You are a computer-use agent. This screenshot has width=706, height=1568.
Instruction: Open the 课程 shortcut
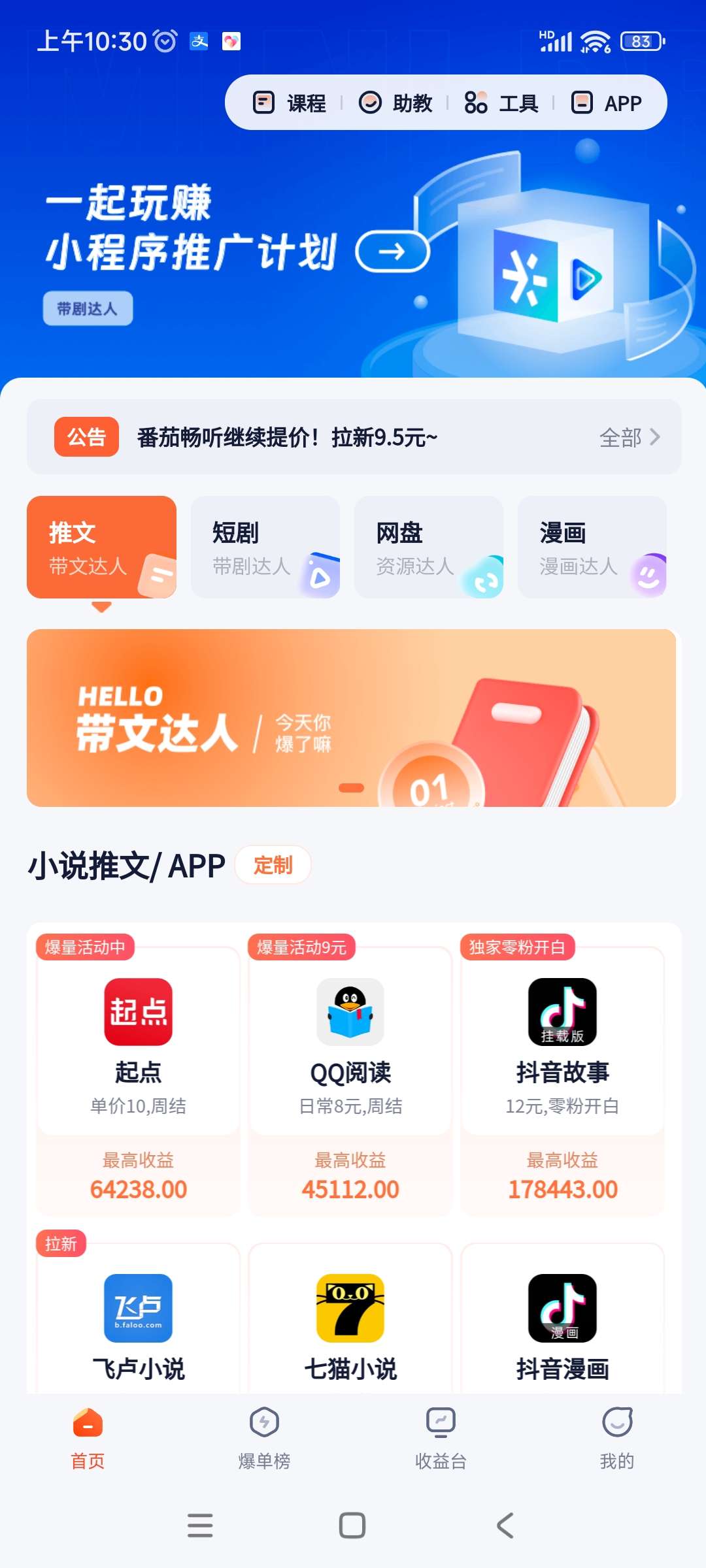click(x=290, y=103)
